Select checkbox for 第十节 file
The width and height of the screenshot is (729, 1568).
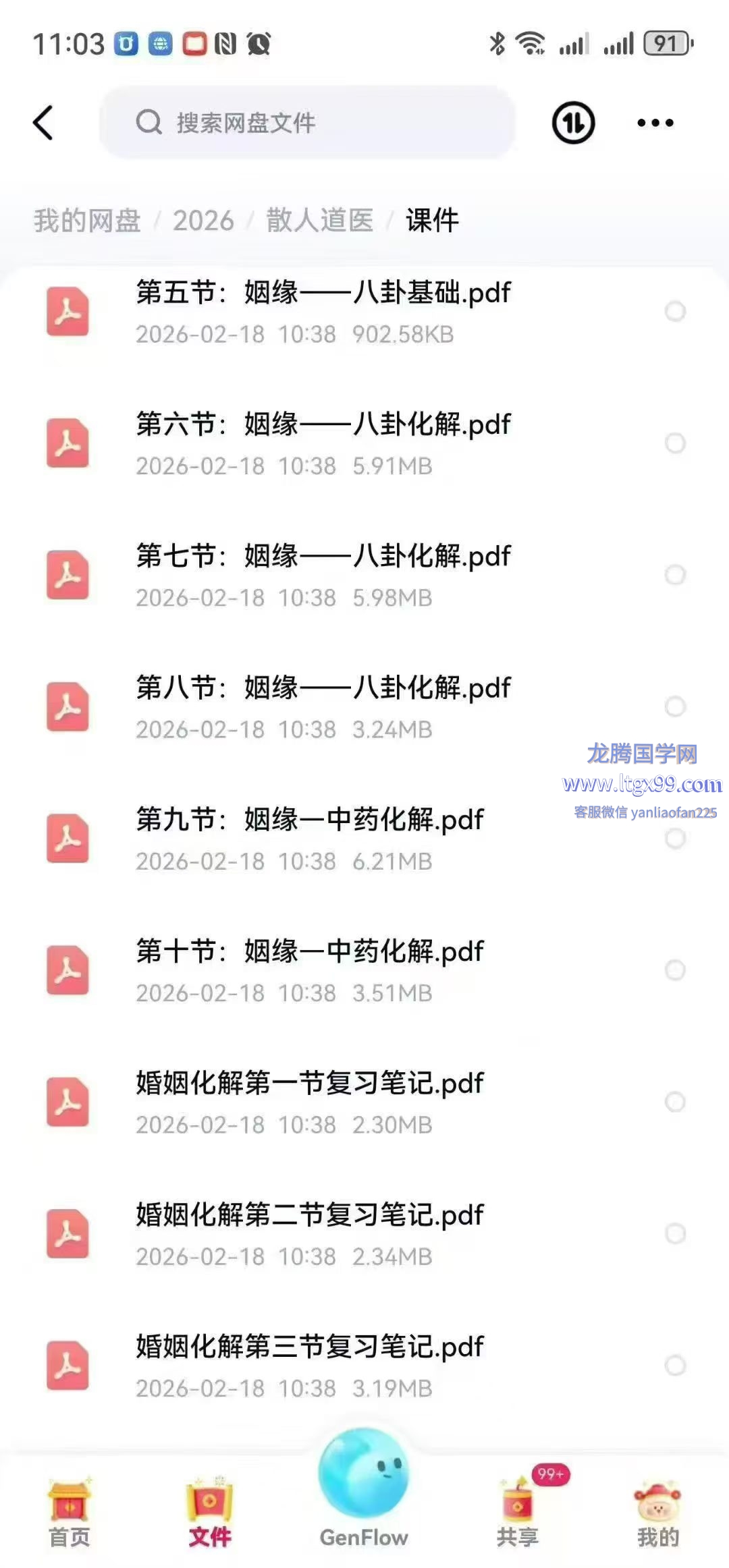click(x=675, y=970)
